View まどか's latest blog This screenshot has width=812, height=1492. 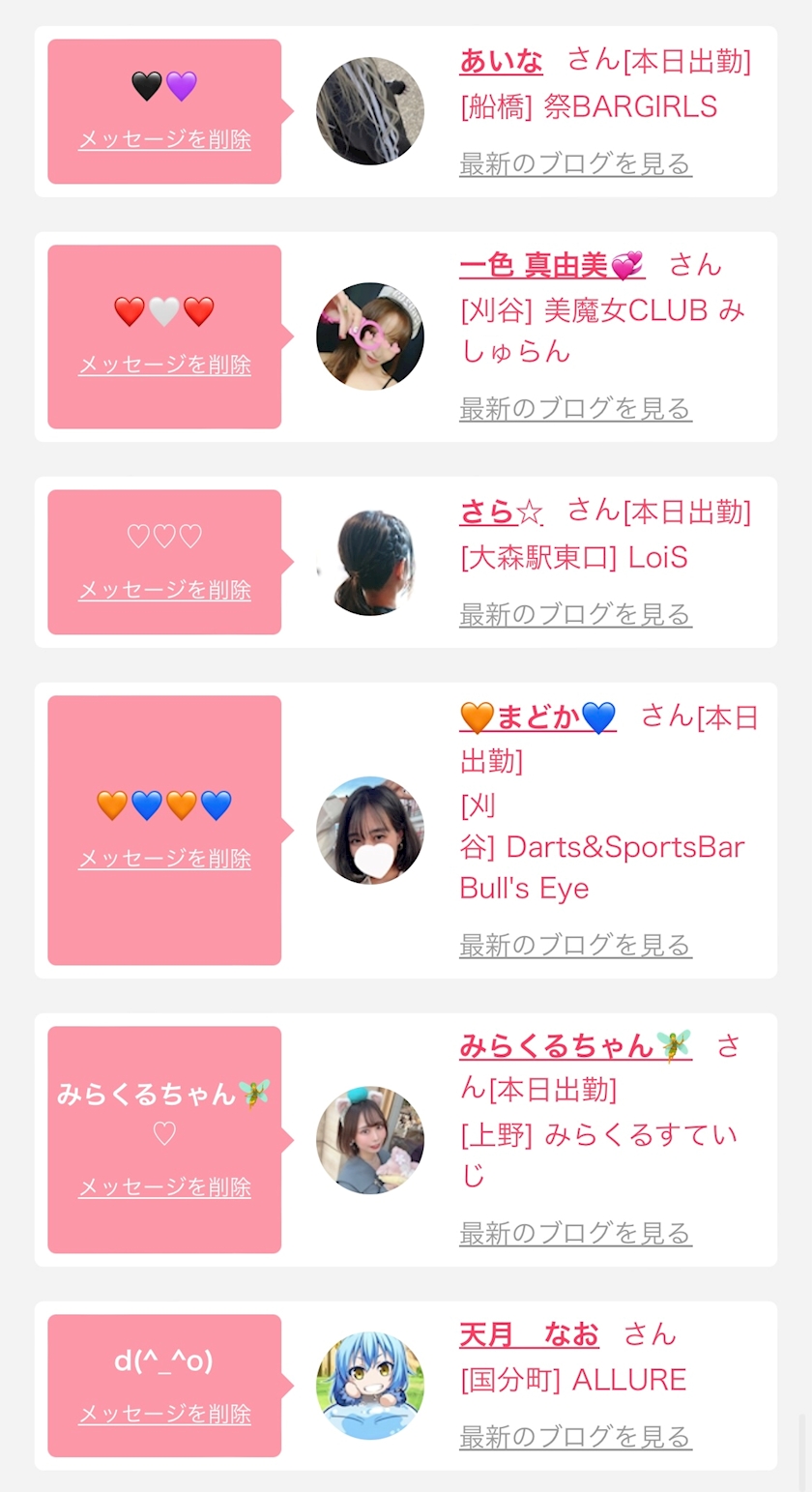pos(575,945)
